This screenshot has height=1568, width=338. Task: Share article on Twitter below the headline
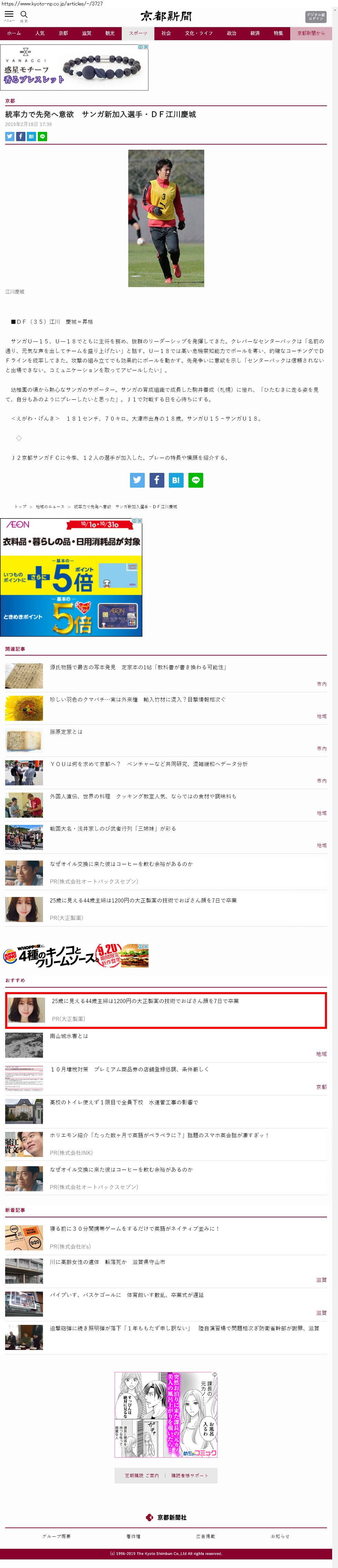[x=10, y=136]
